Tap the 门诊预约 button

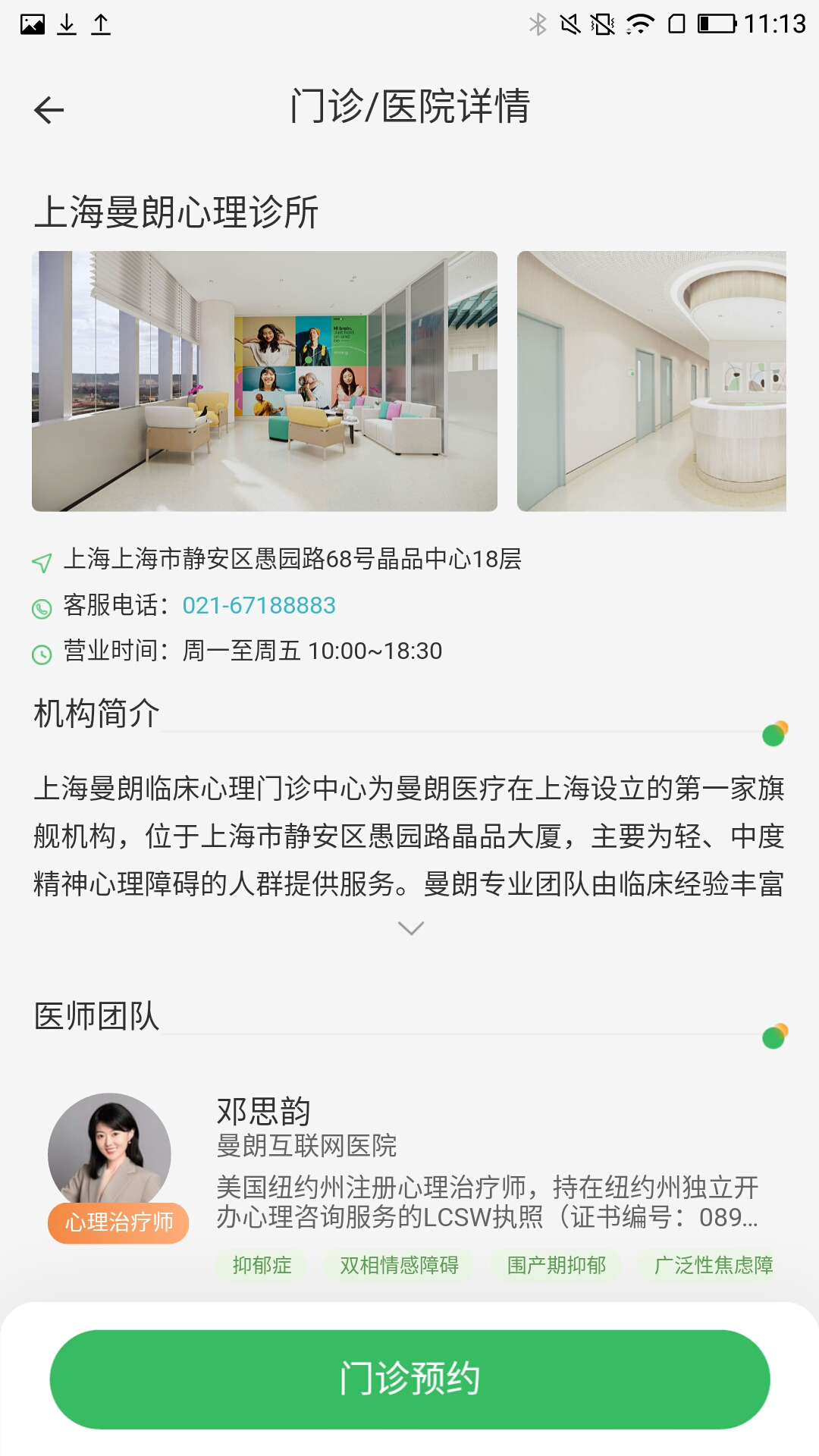click(x=409, y=1379)
